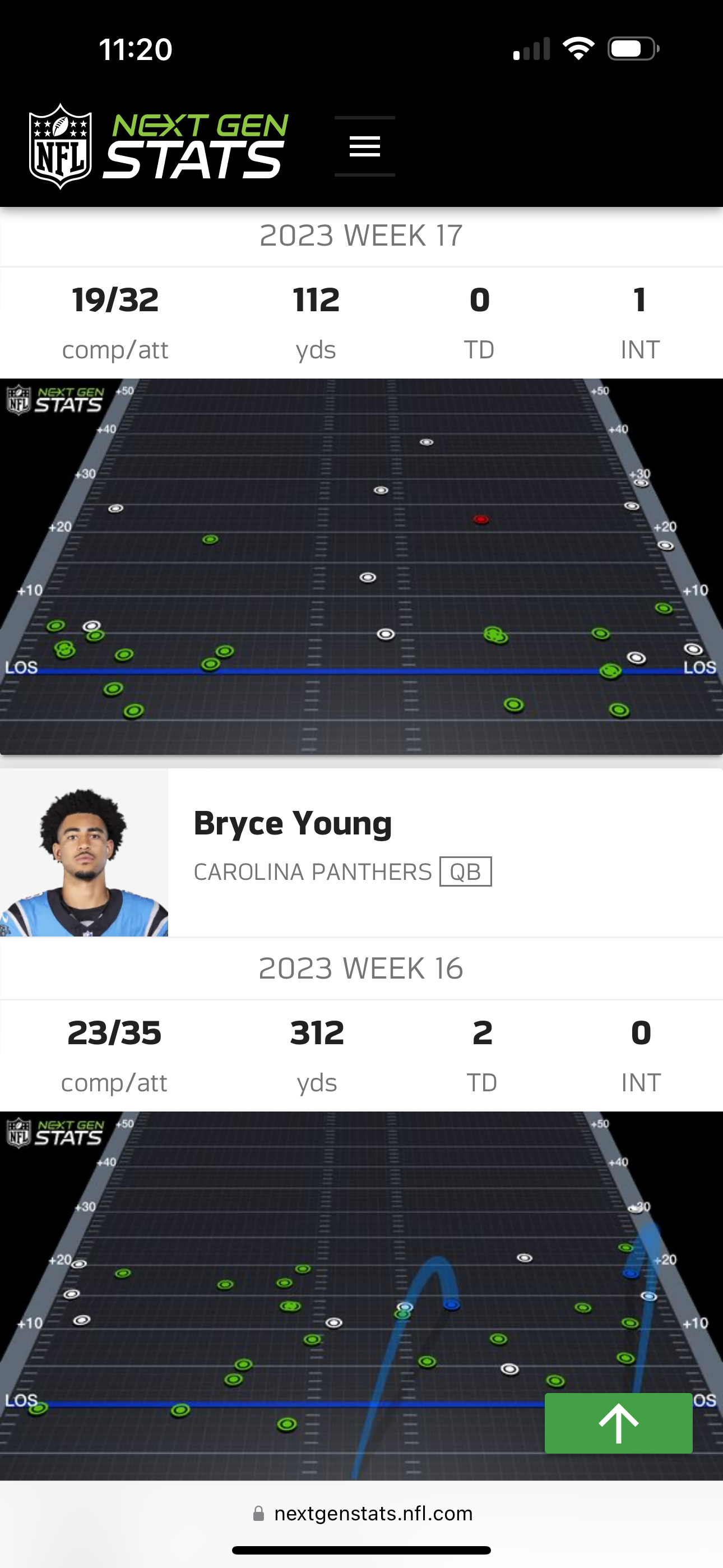This screenshot has height=1568, width=723.
Task: Open the 2023 Week 17 pass chart
Action: coord(361,567)
